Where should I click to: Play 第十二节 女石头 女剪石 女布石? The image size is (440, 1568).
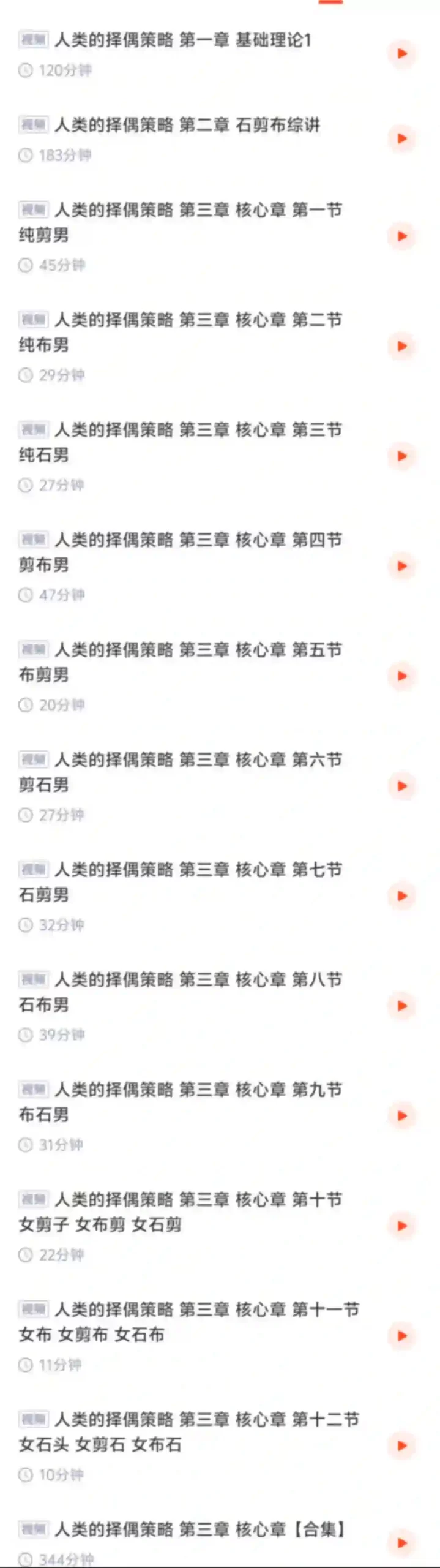click(x=402, y=1445)
